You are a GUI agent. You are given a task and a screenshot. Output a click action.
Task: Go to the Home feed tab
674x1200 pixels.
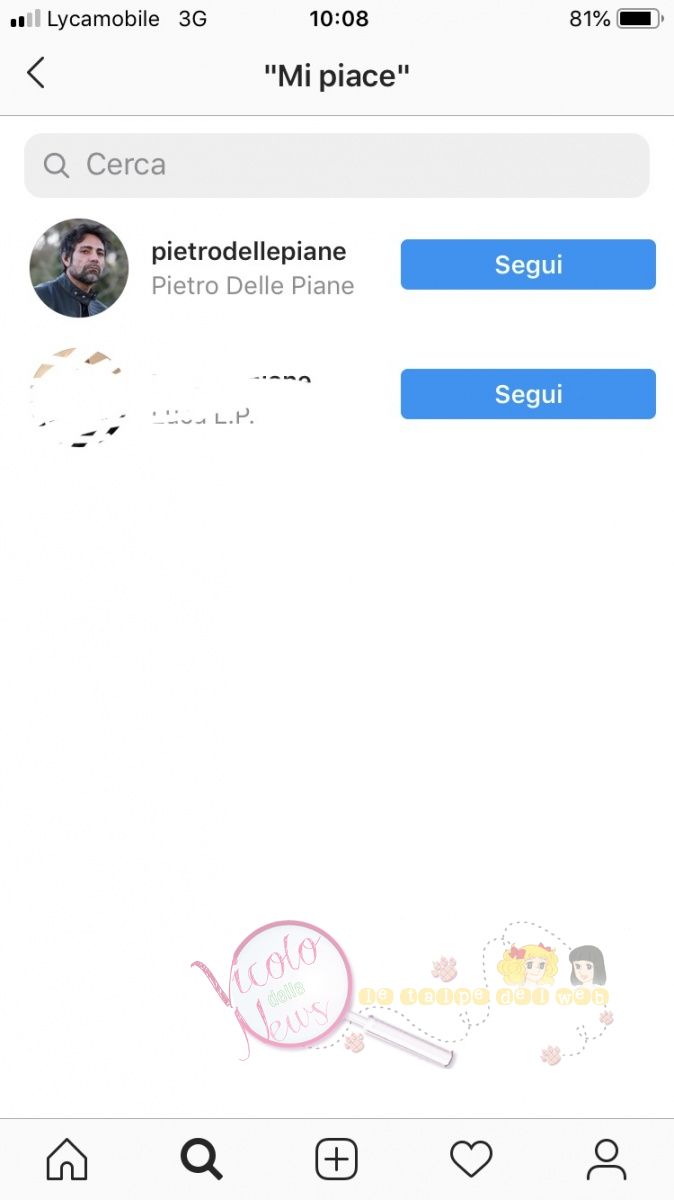[67, 1159]
